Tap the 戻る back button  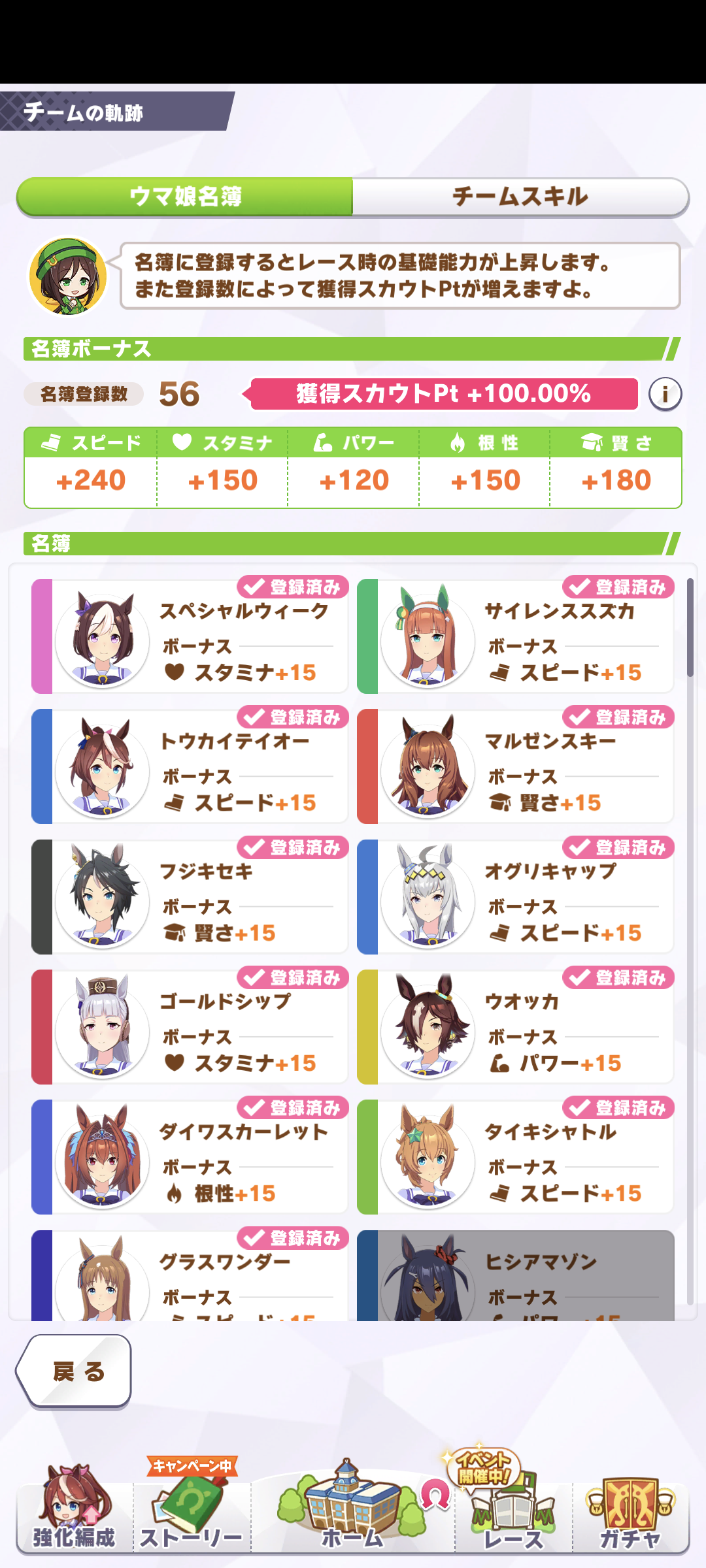pos(75,1371)
